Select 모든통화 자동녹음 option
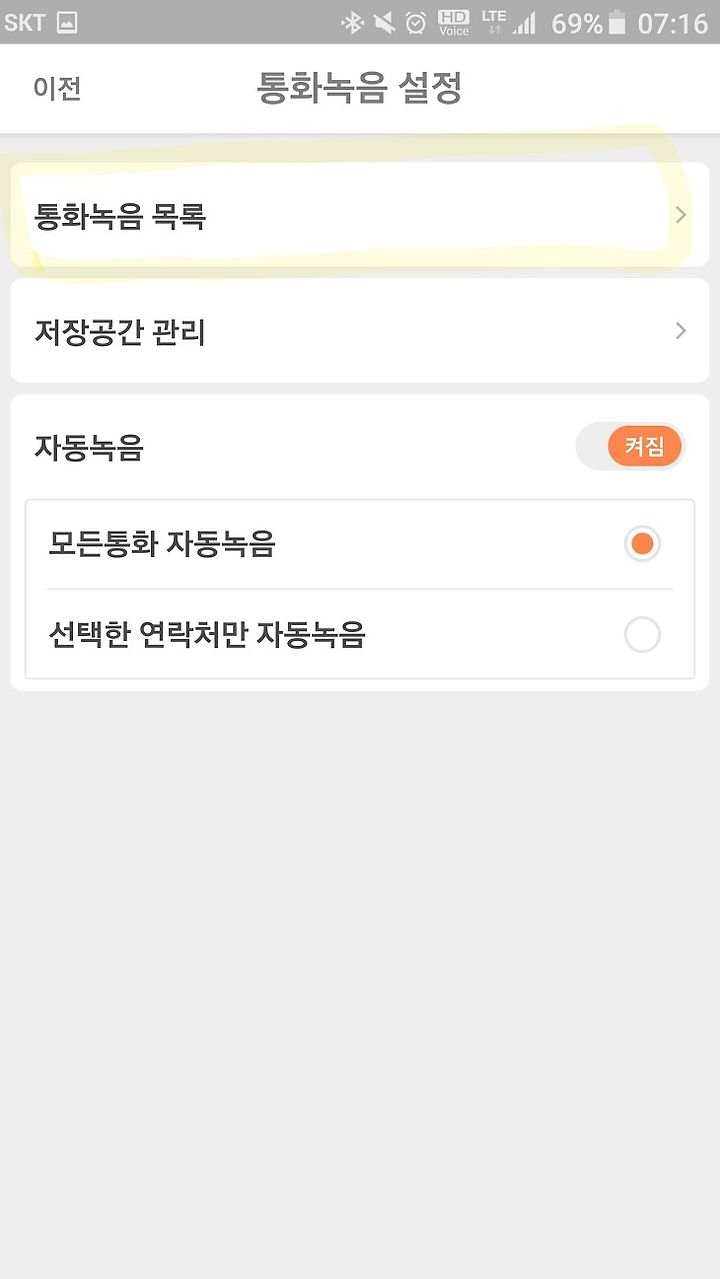Viewport: 720px width, 1279px height. tap(360, 544)
